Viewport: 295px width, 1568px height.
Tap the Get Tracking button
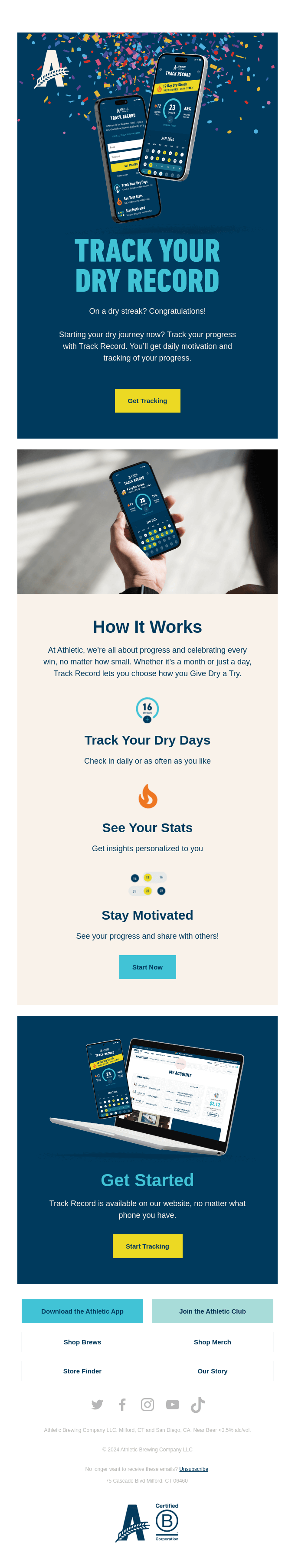pyautogui.click(x=147, y=400)
